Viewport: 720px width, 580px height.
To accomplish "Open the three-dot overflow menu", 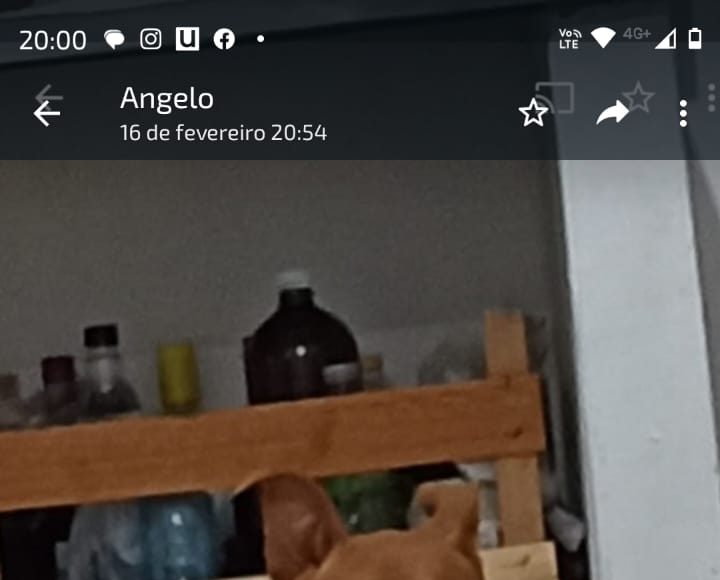I will pos(683,114).
